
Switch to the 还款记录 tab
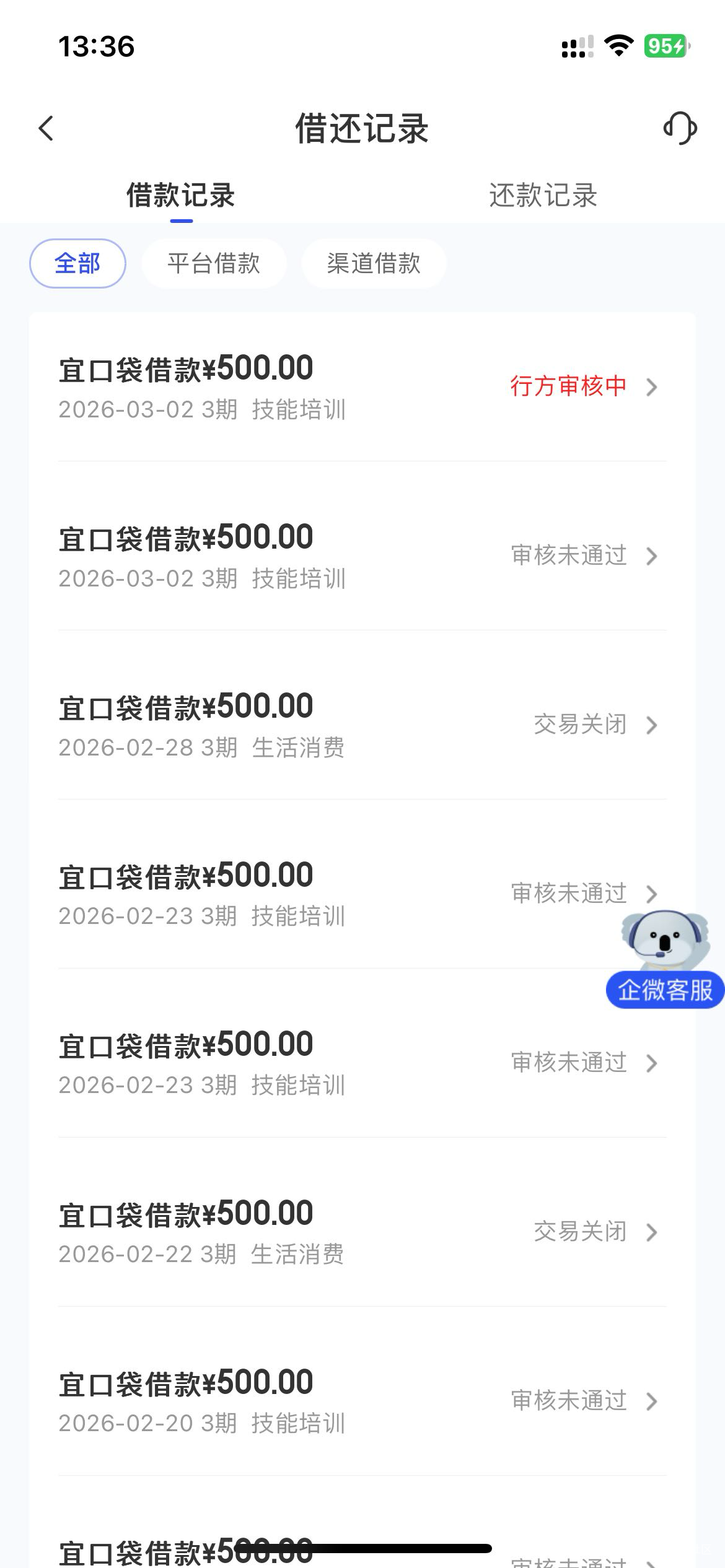543,196
